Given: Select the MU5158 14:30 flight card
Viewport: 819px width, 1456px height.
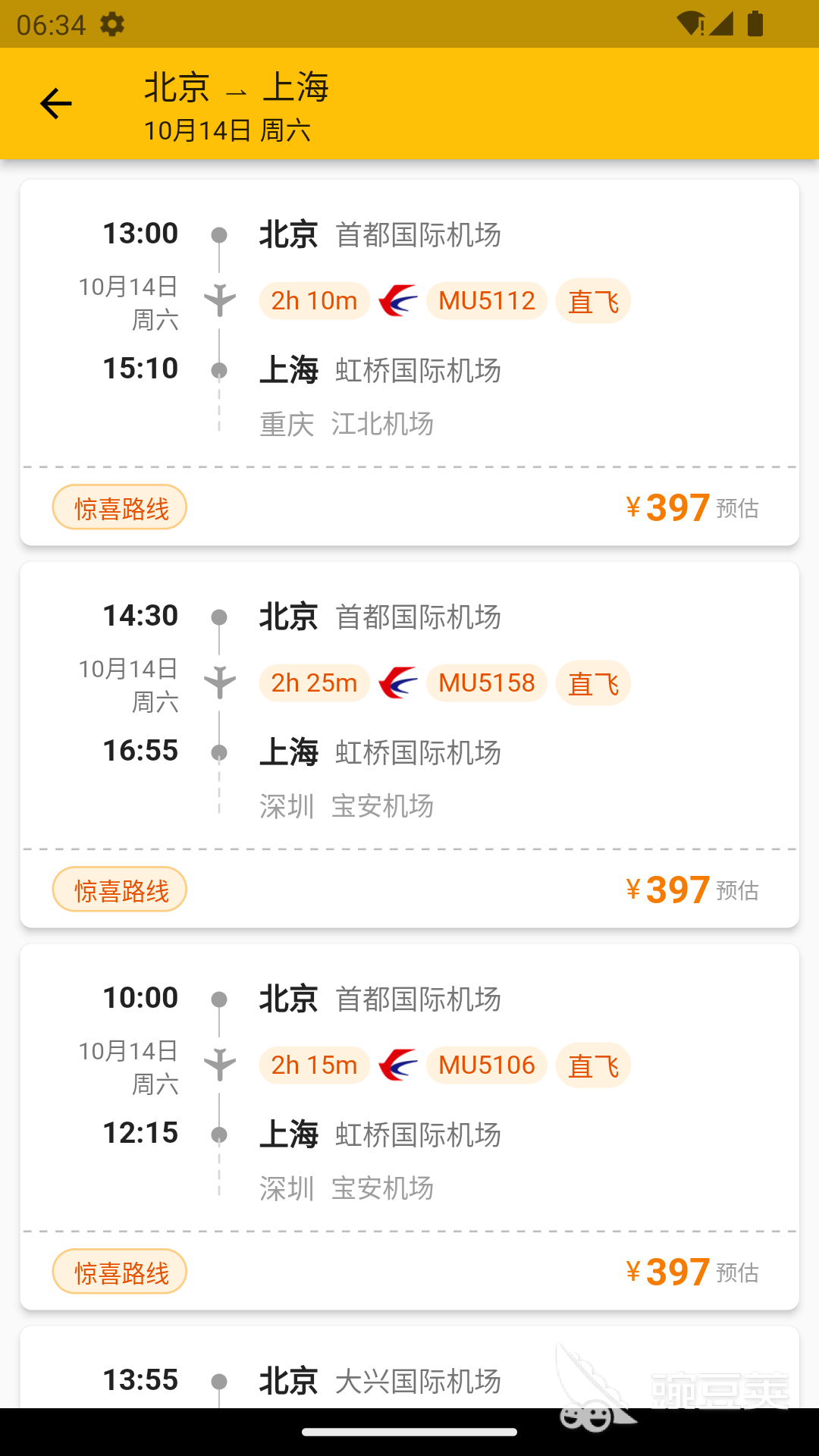Looking at the screenshot, I should pos(409,745).
